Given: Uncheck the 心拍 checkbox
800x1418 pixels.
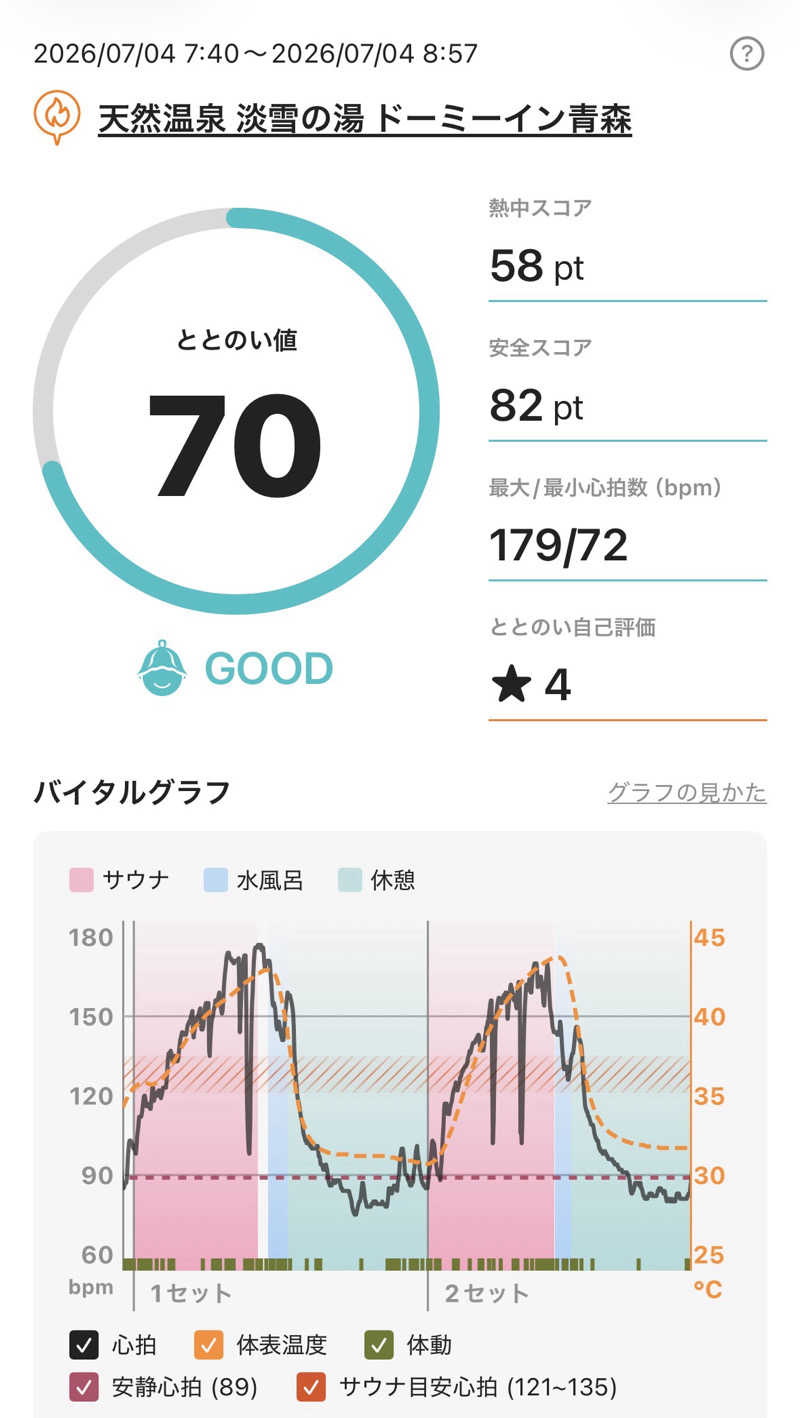Looking at the screenshot, I should tap(84, 1345).
